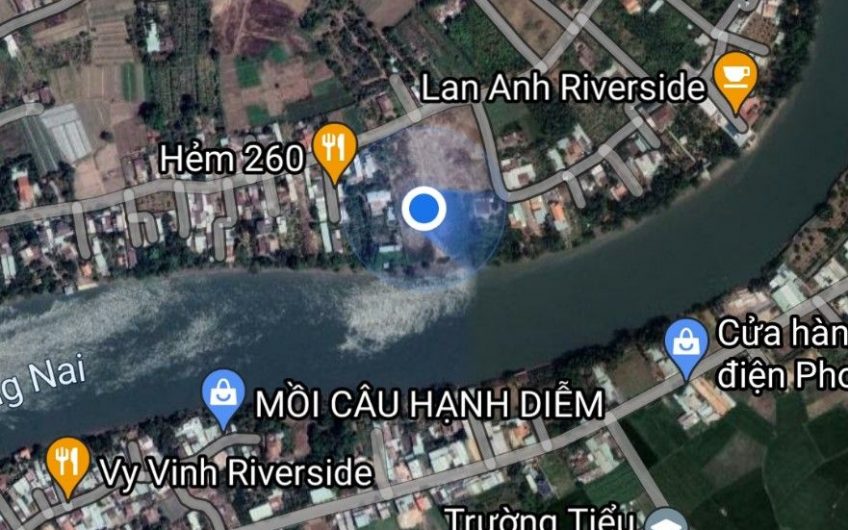Tap the blue current location dot

coord(425,208)
